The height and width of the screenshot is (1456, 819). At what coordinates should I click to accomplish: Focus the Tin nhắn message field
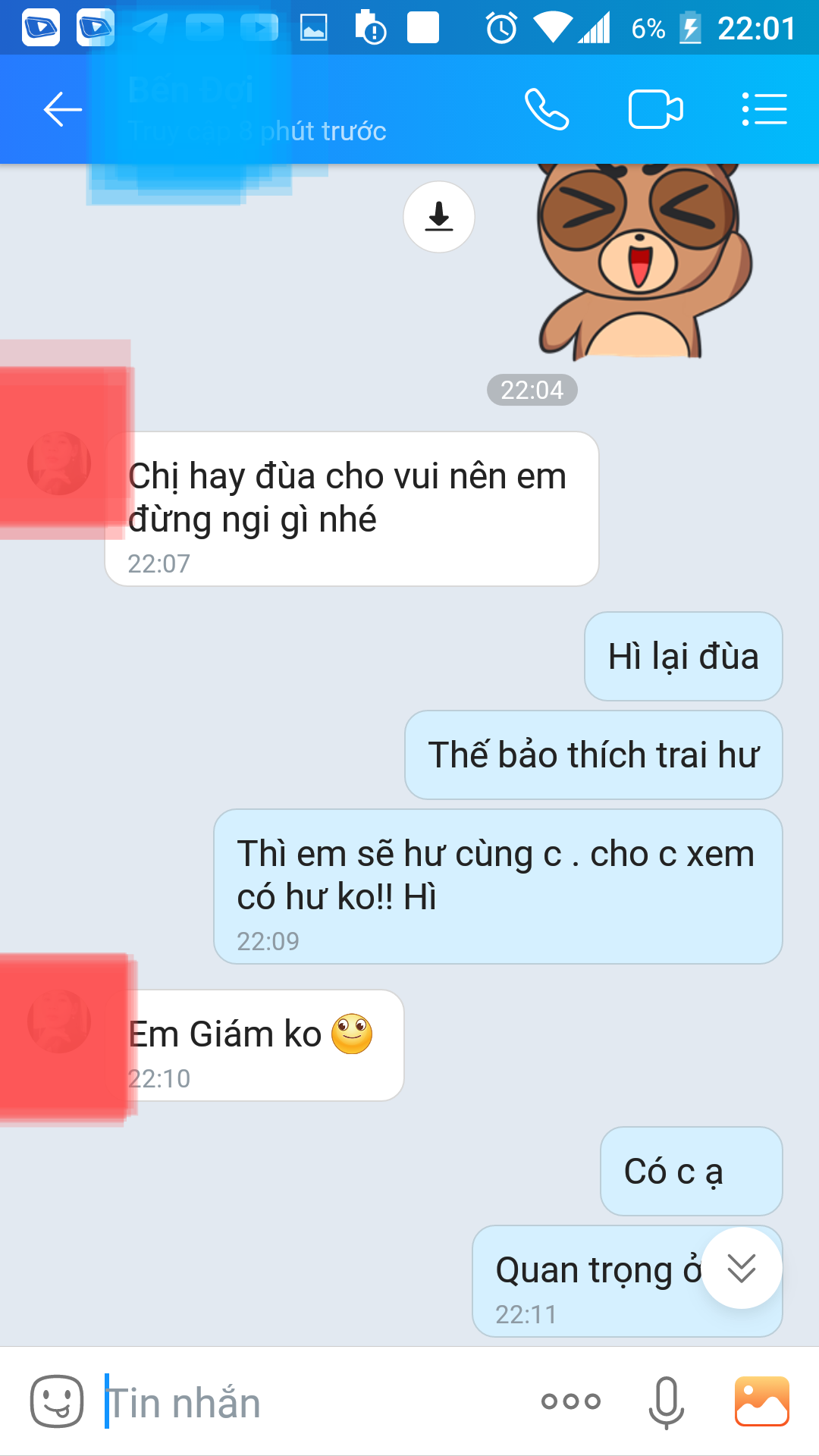coord(303,1401)
